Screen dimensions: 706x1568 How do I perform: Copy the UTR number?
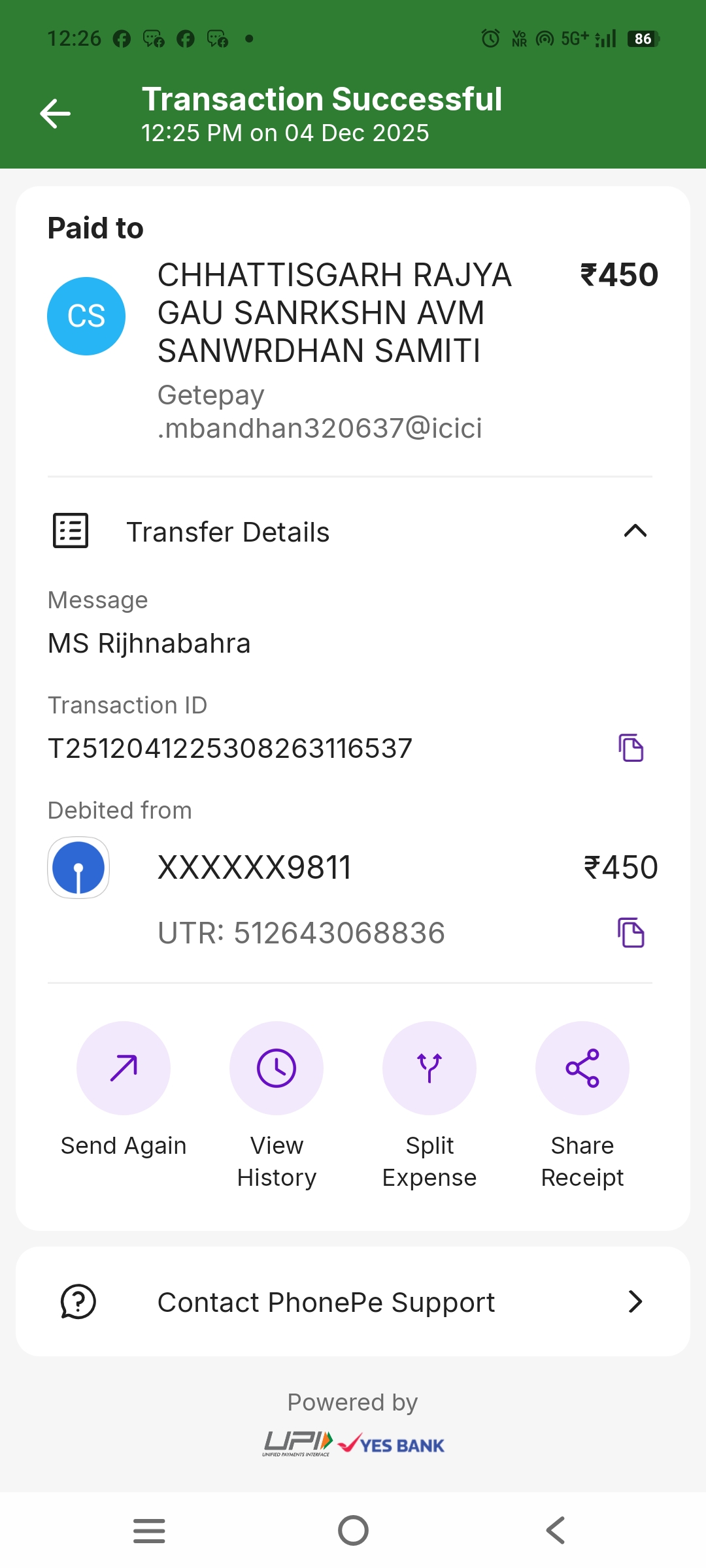(x=631, y=932)
